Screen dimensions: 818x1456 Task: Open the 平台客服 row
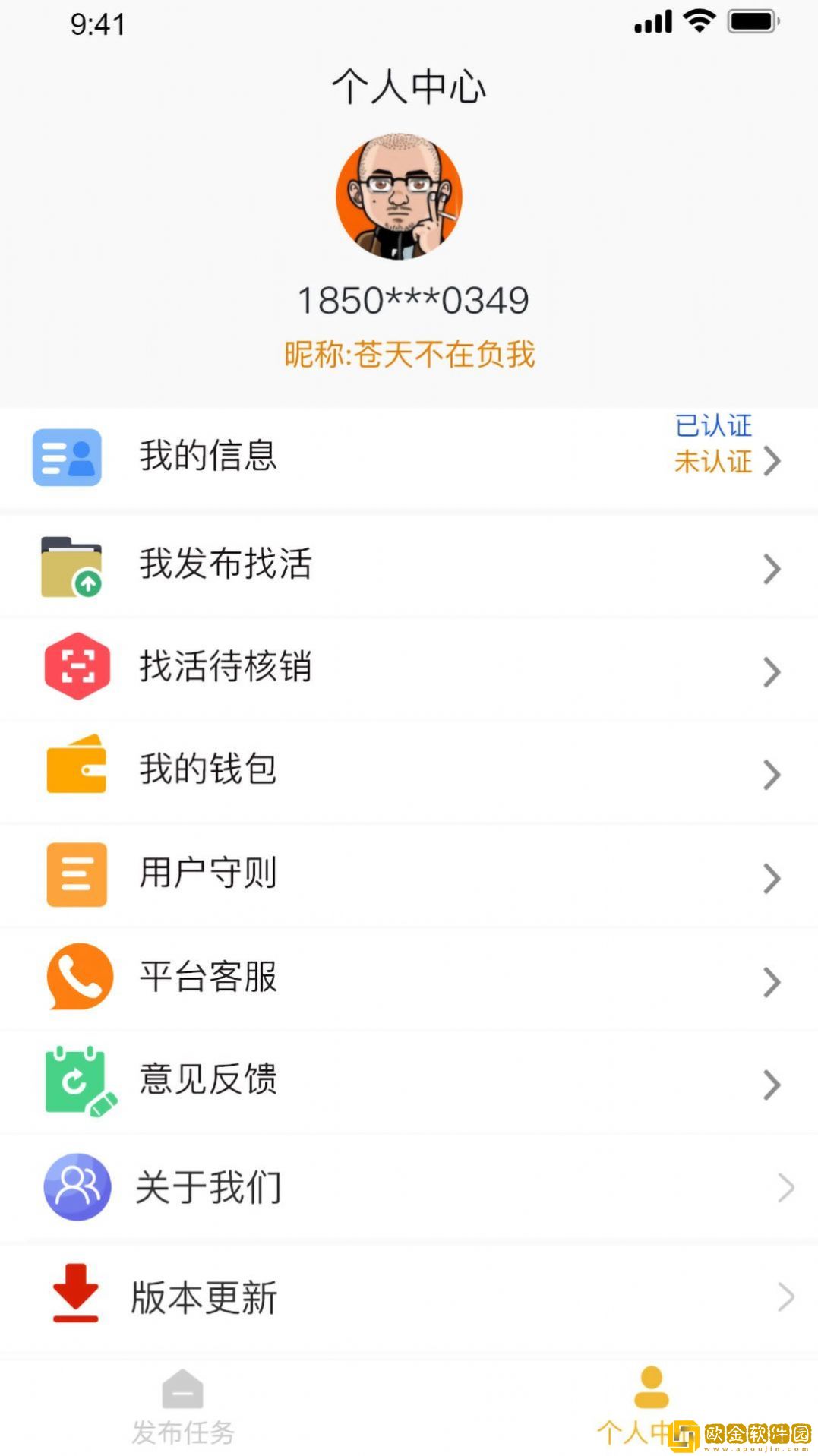(x=409, y=978)
